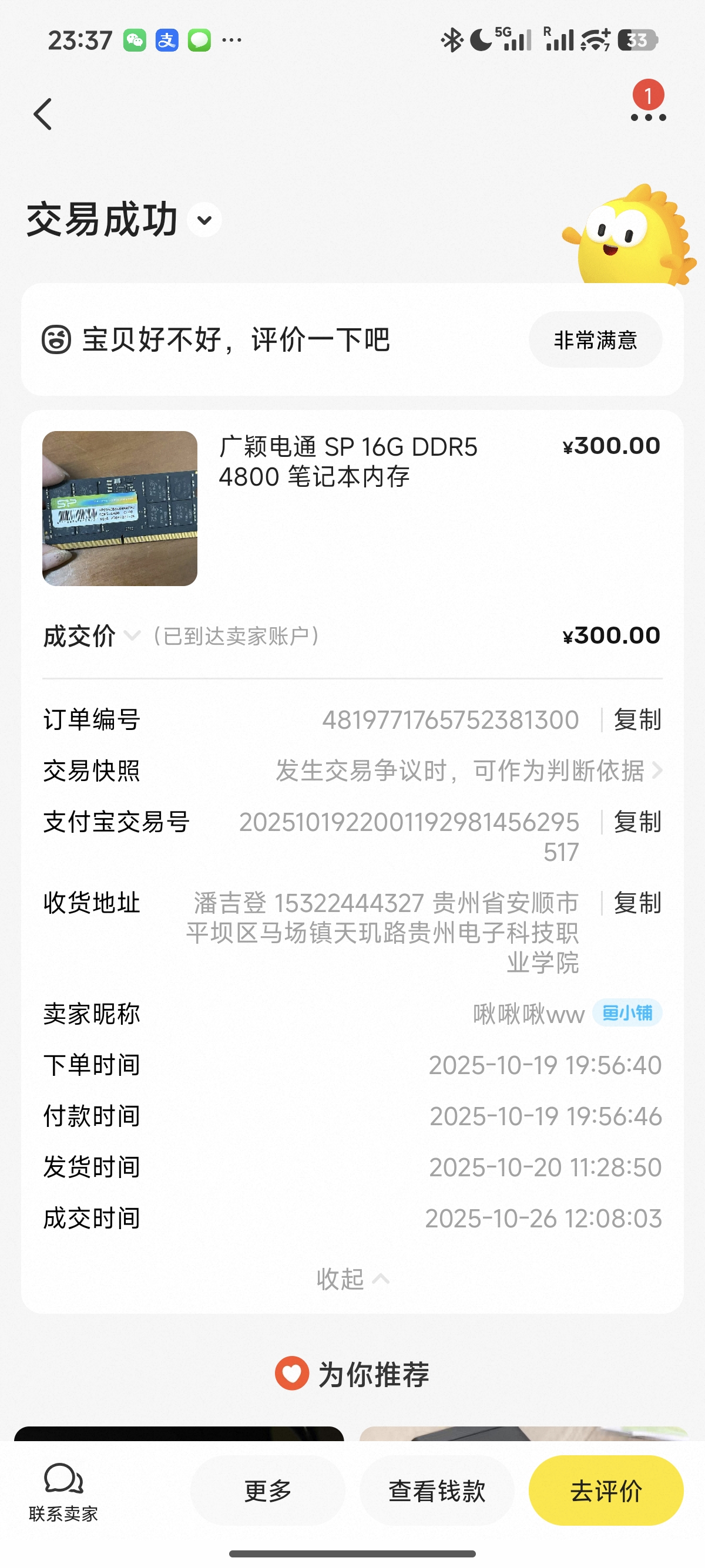Contact the seller via 联系卖家
The height and width of the screenshot is (1568, 705).
point(63,1490)
